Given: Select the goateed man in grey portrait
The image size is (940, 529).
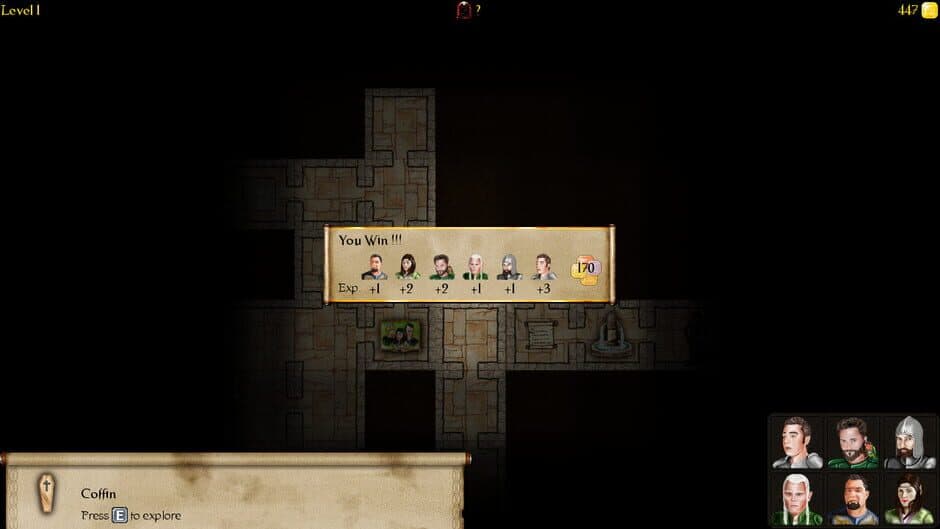Looking at the screenshot, I should (853, 498).
